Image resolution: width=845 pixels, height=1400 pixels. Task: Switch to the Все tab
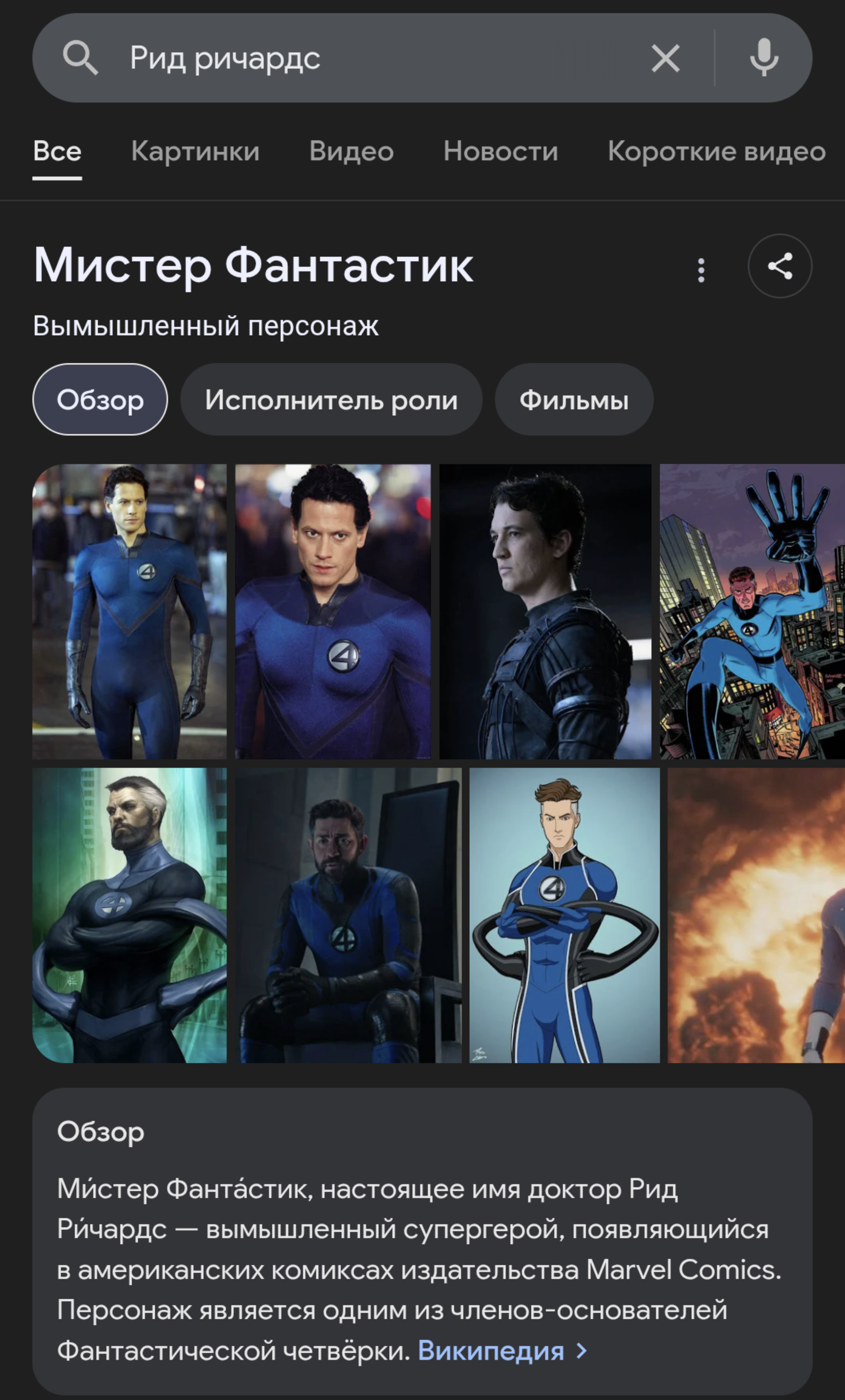click(57, 151)
